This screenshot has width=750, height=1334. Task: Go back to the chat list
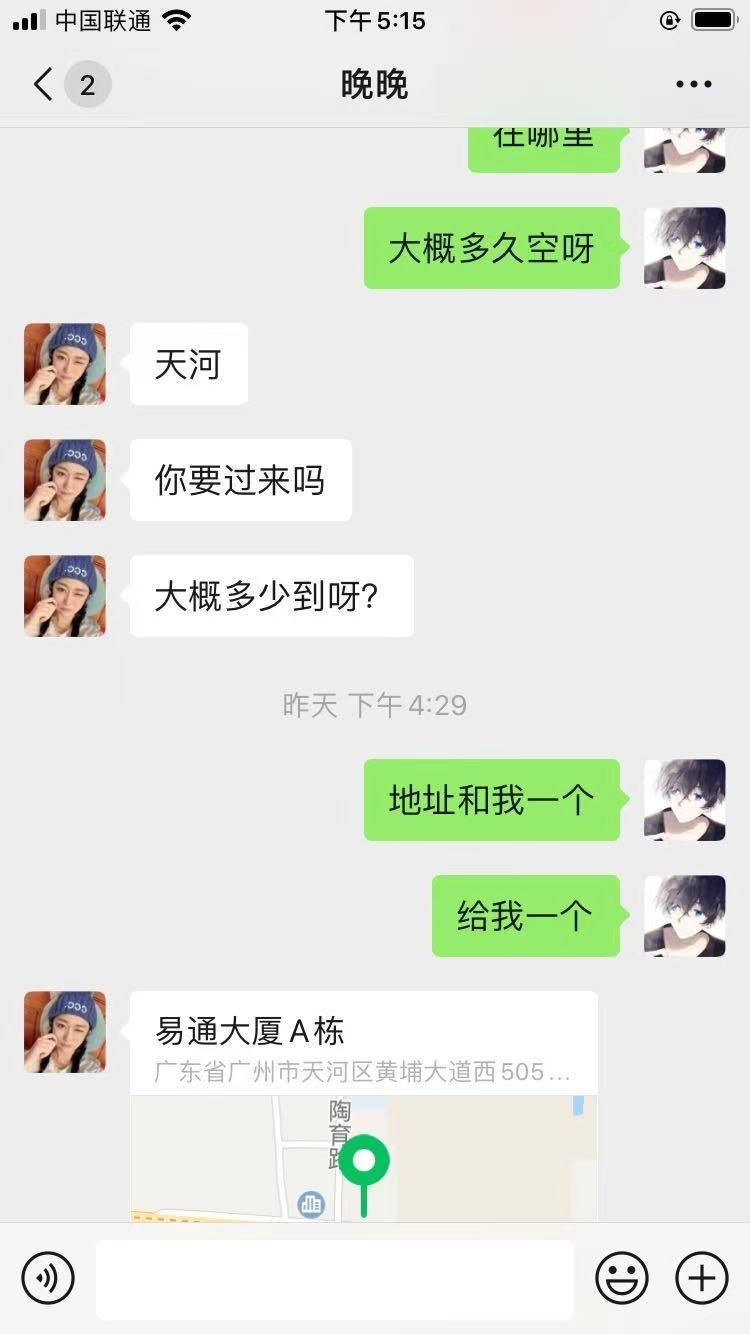(44, 85)
